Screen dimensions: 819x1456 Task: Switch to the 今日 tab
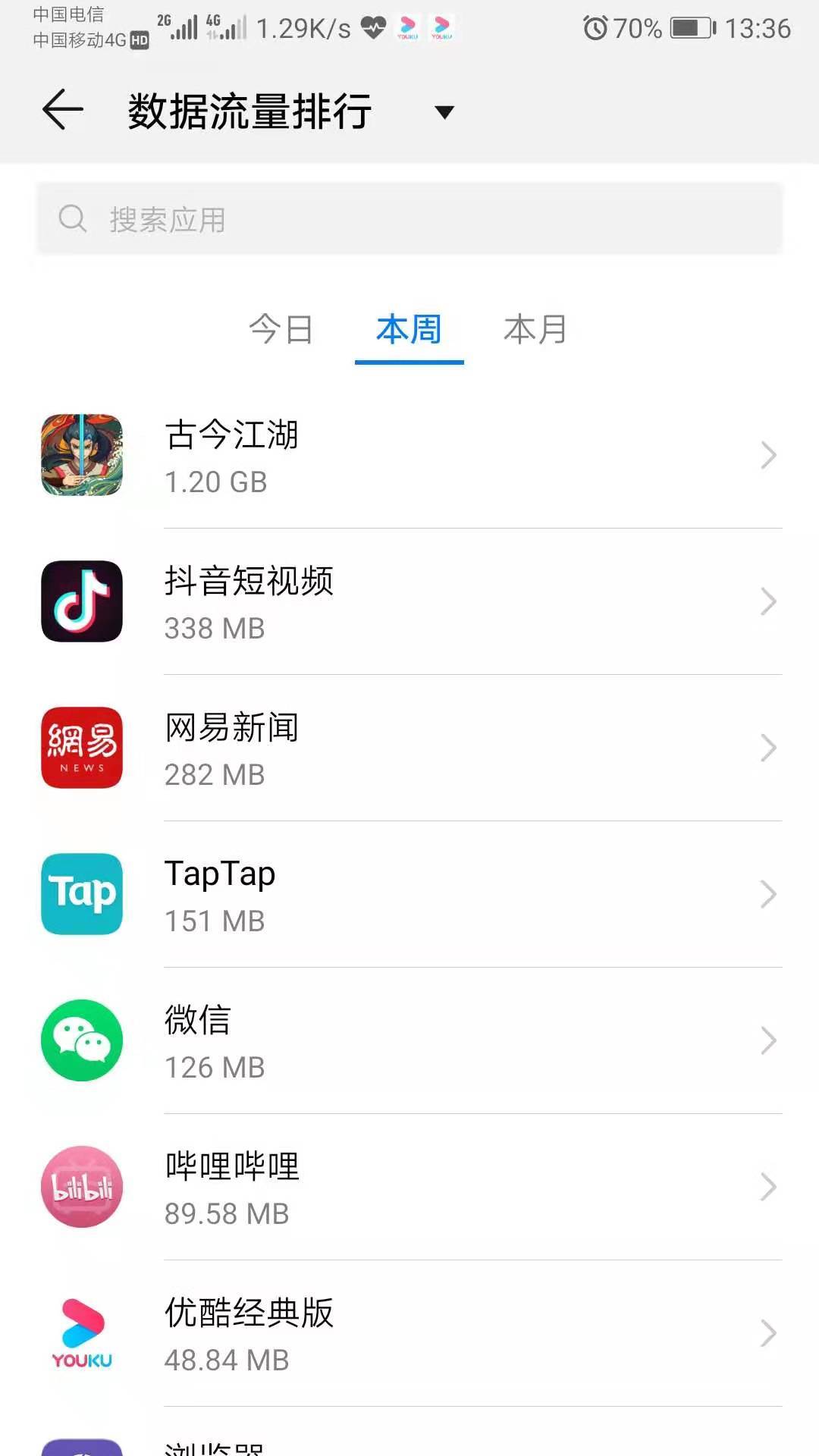281,330
